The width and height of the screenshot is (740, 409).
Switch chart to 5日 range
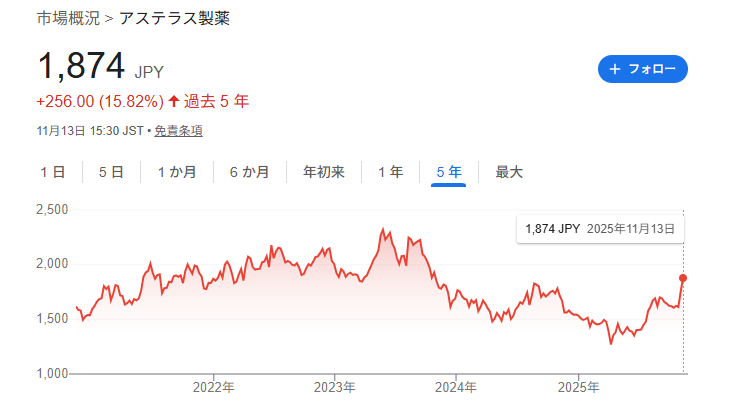click(x=111, y=172)
